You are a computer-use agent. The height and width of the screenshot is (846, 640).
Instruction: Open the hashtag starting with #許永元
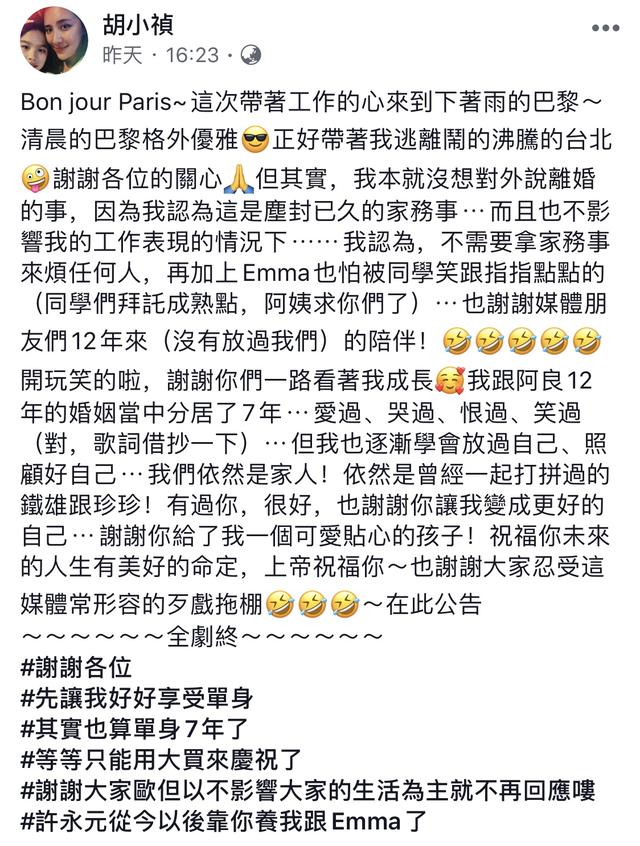coord(223,822)
